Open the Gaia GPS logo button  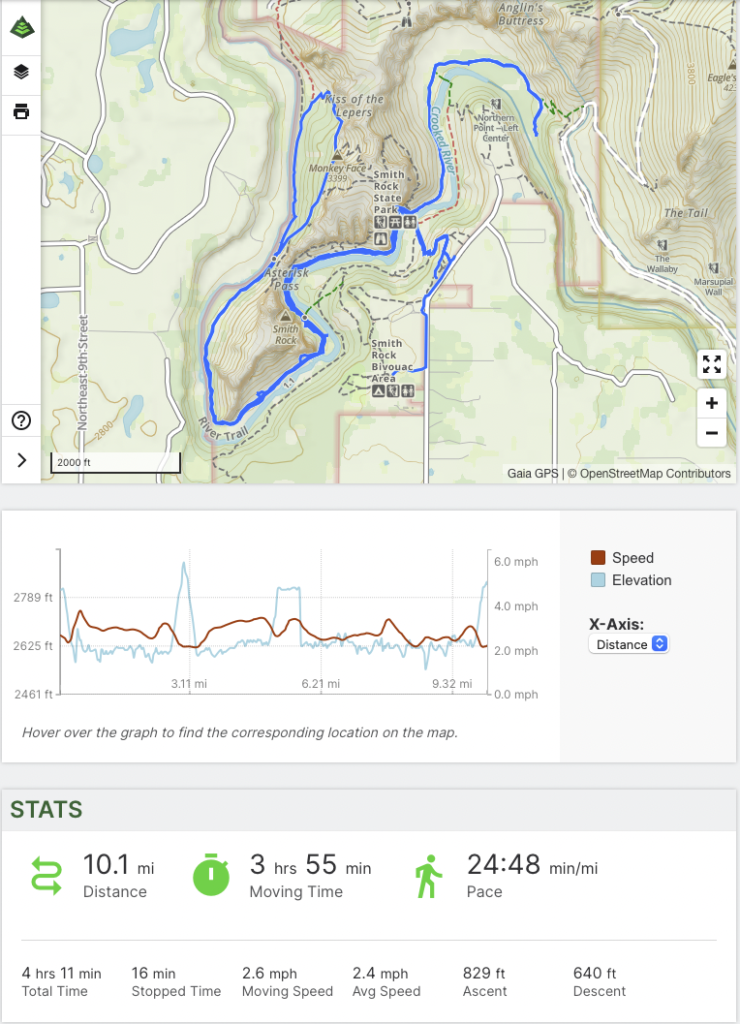pyautogui.click(x=21, y=27)
